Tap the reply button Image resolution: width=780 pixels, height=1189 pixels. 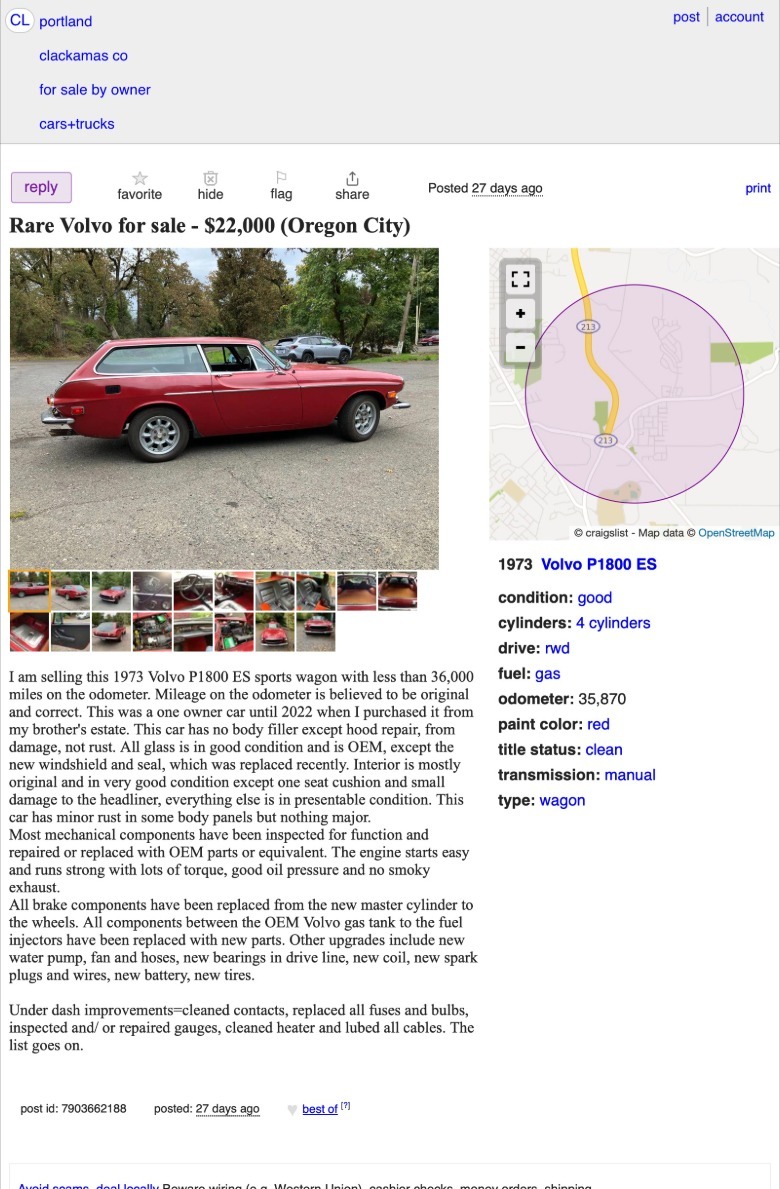pyautogui.click(x=41, y=187)
